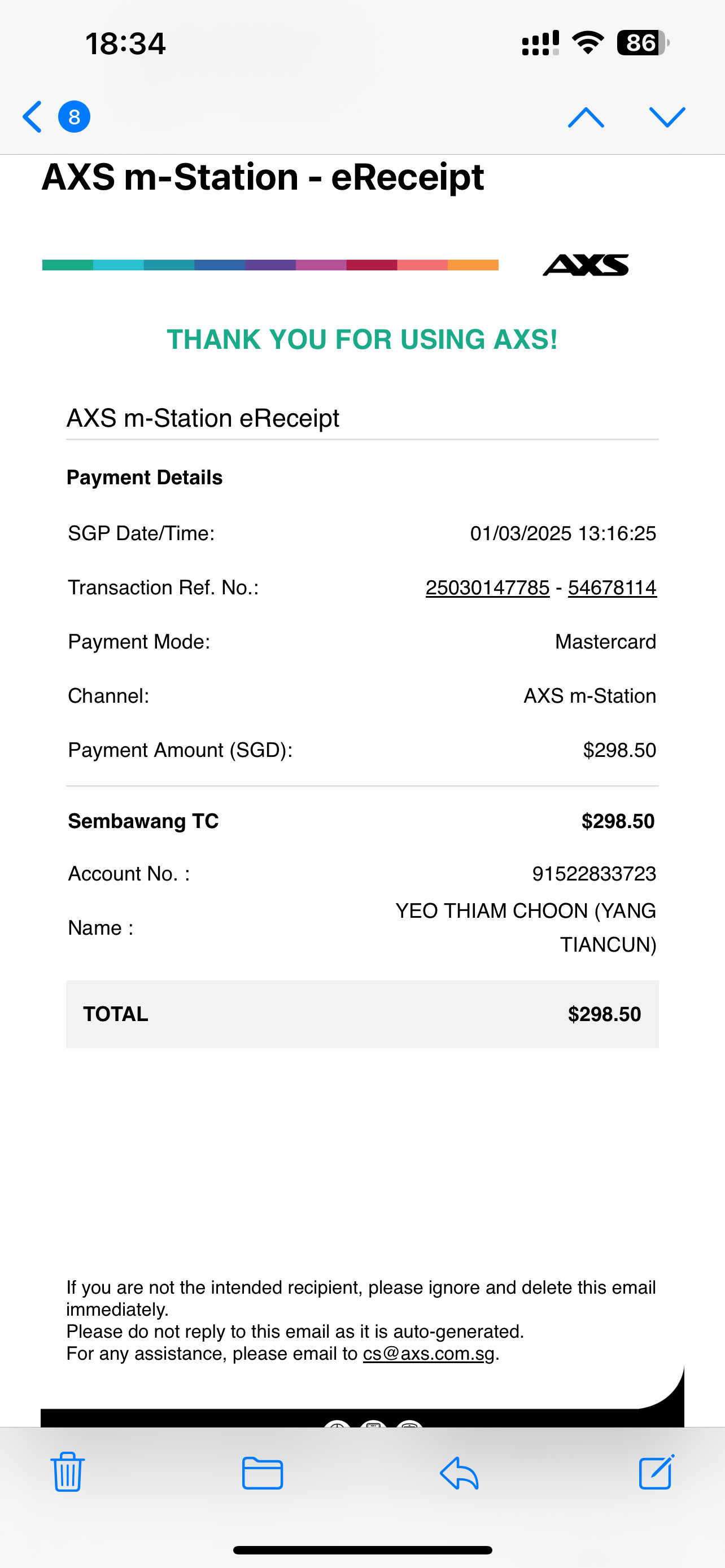Jump to the next email
Image resolution: width=725 pixels, height=1568 pixels.
667,117
